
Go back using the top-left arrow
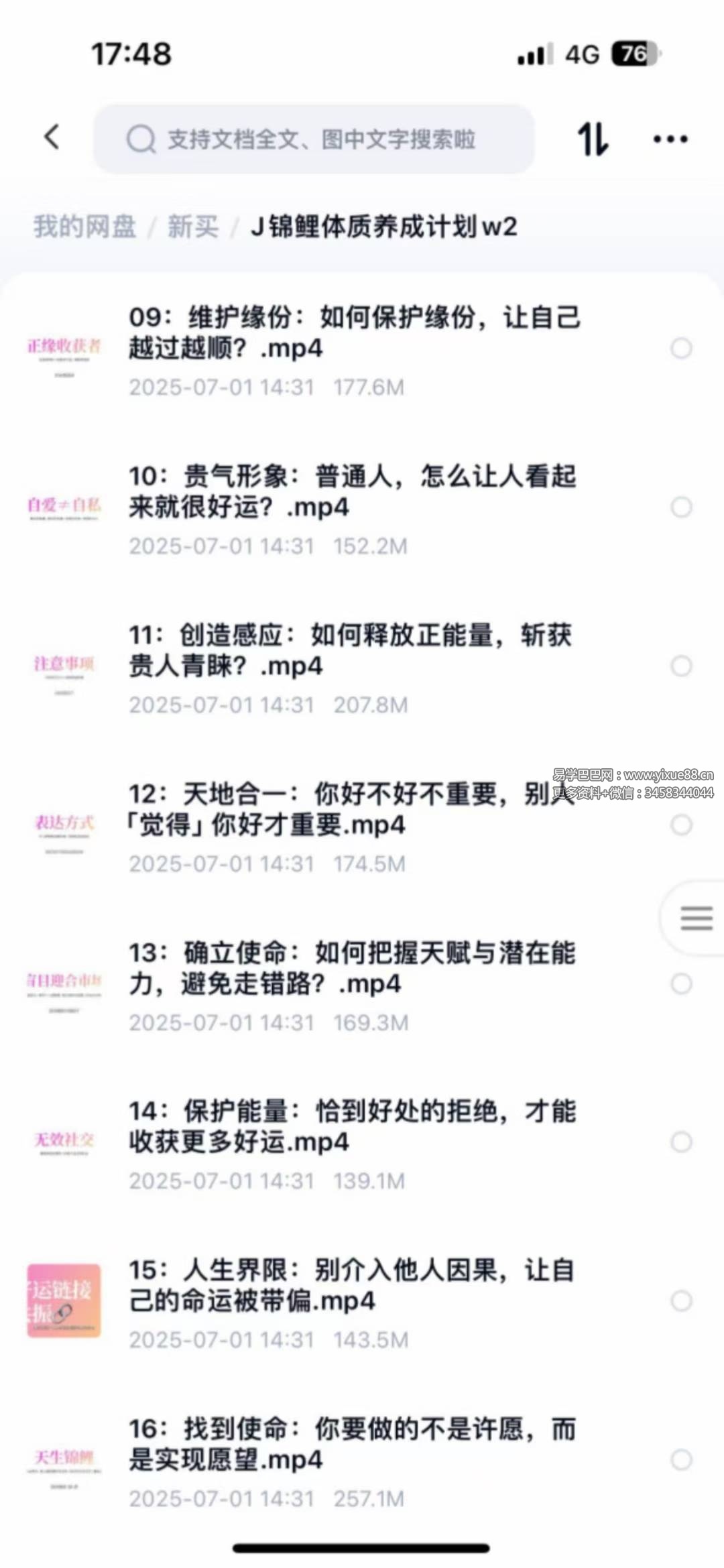click(52, 137)
